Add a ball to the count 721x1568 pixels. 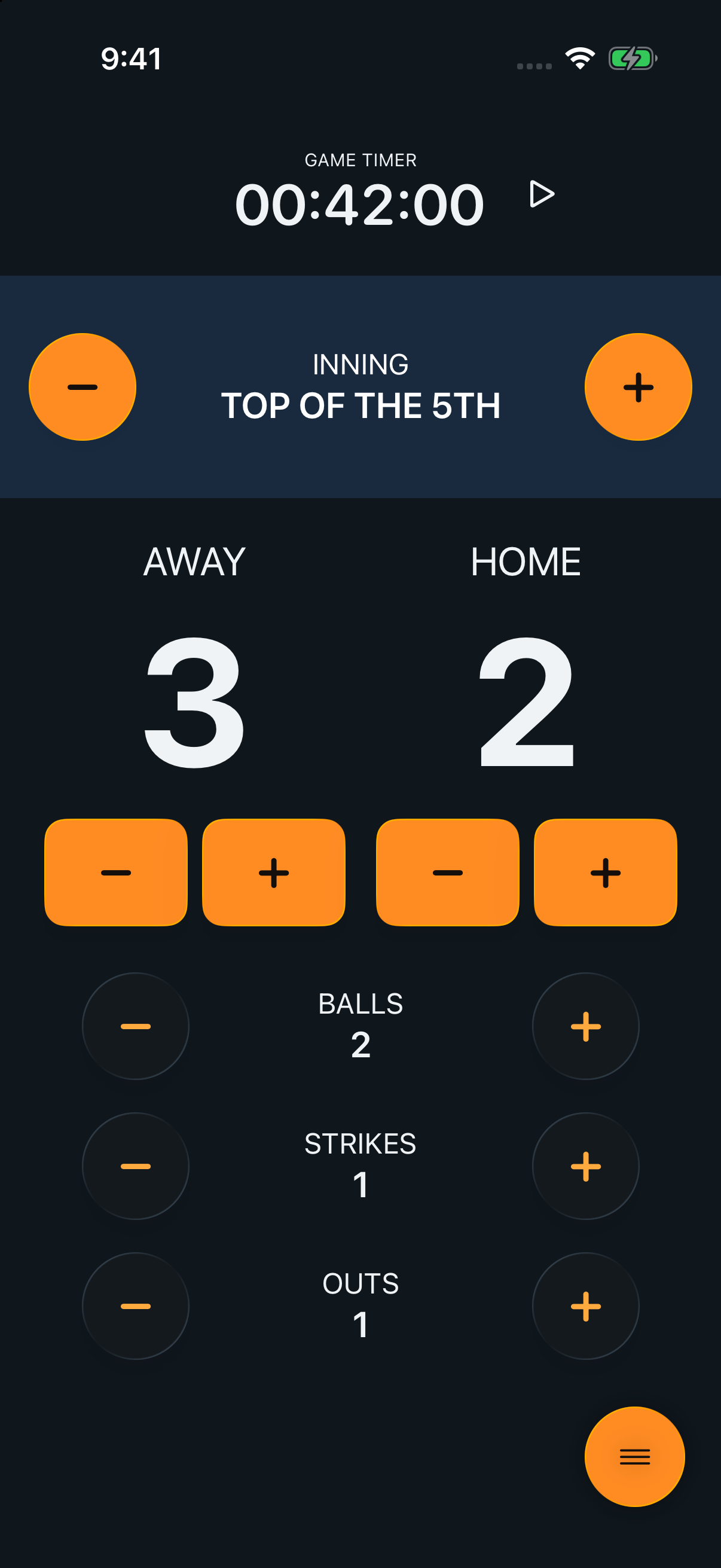click(x=586, y=1026)
